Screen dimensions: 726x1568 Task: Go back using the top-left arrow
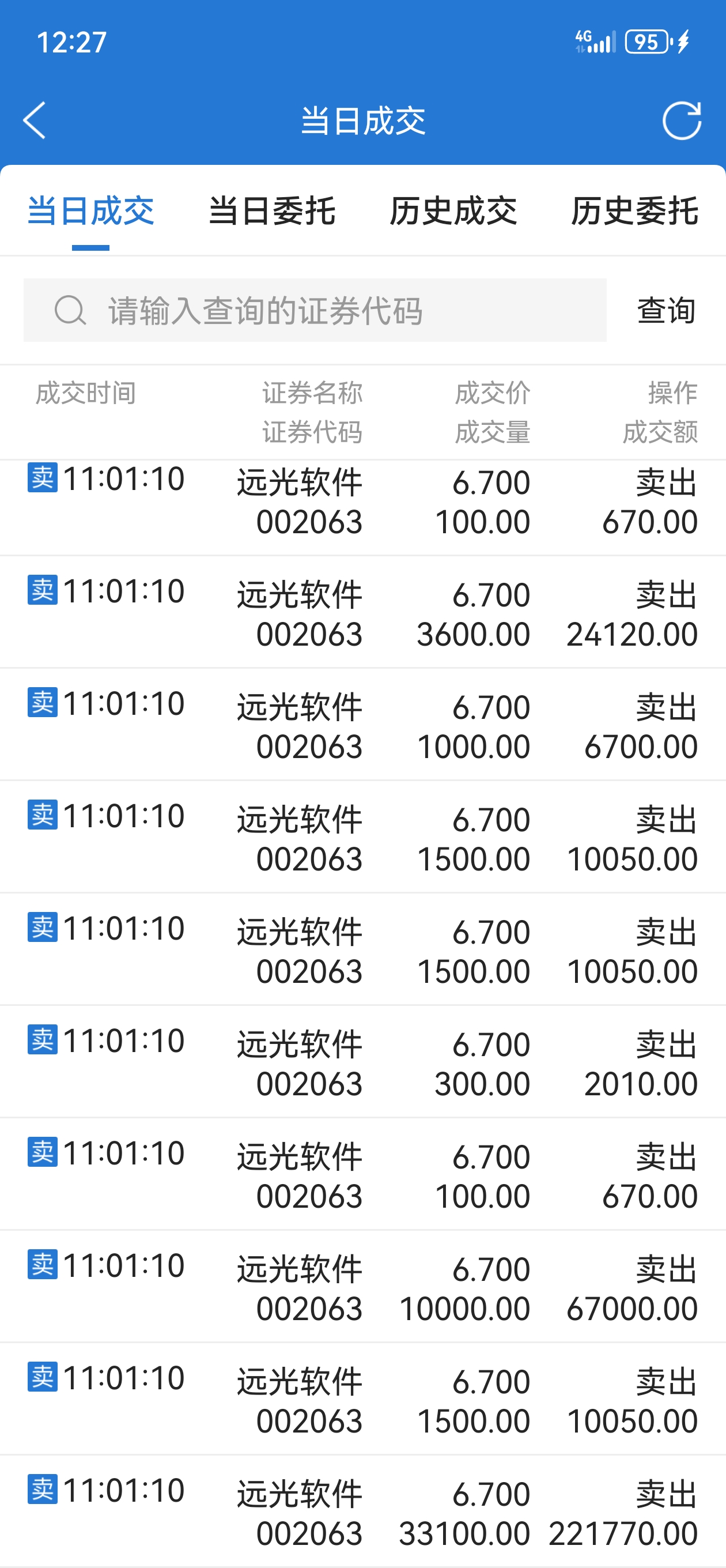pos(35,120)
